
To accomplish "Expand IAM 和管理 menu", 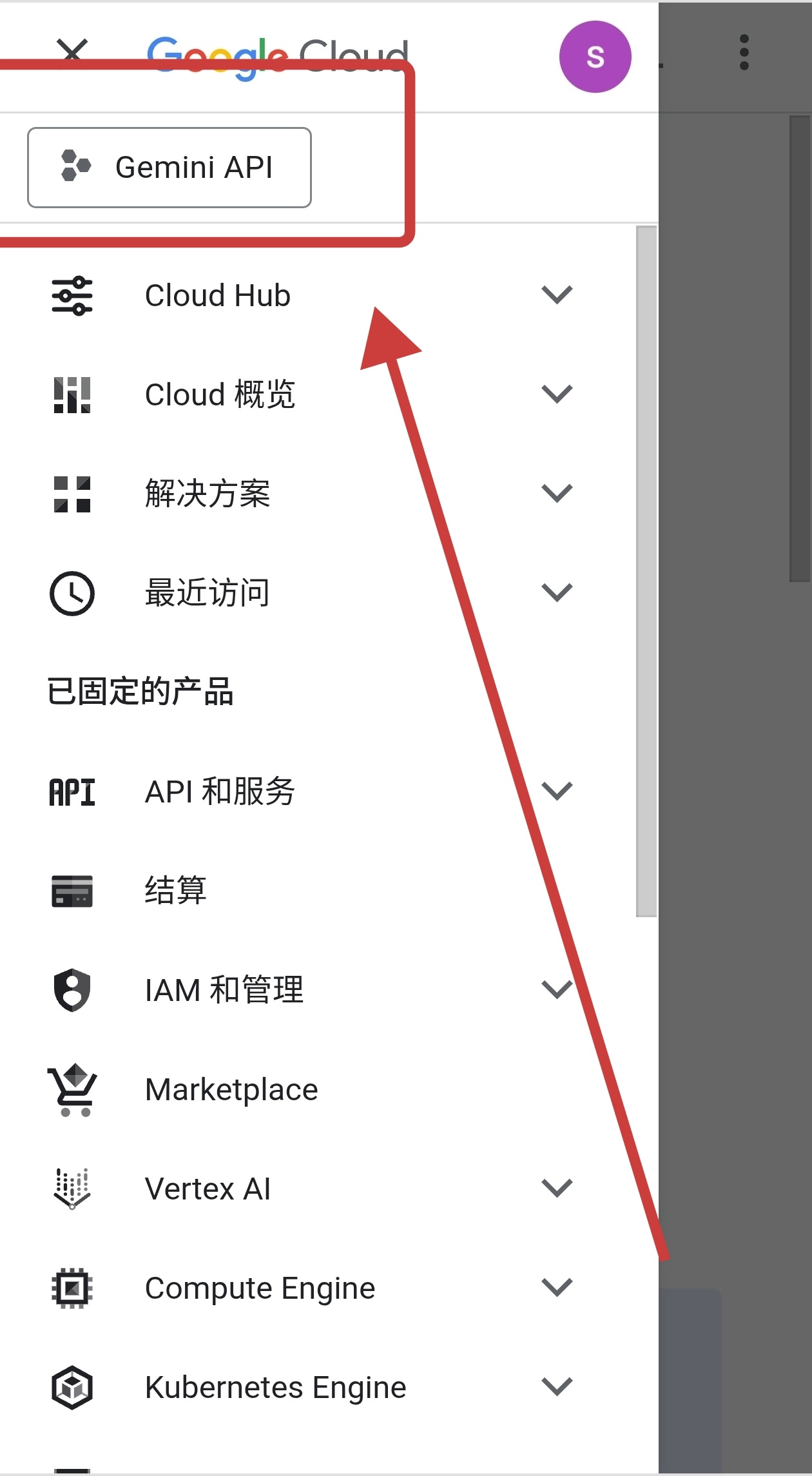I will coord(557,990).
